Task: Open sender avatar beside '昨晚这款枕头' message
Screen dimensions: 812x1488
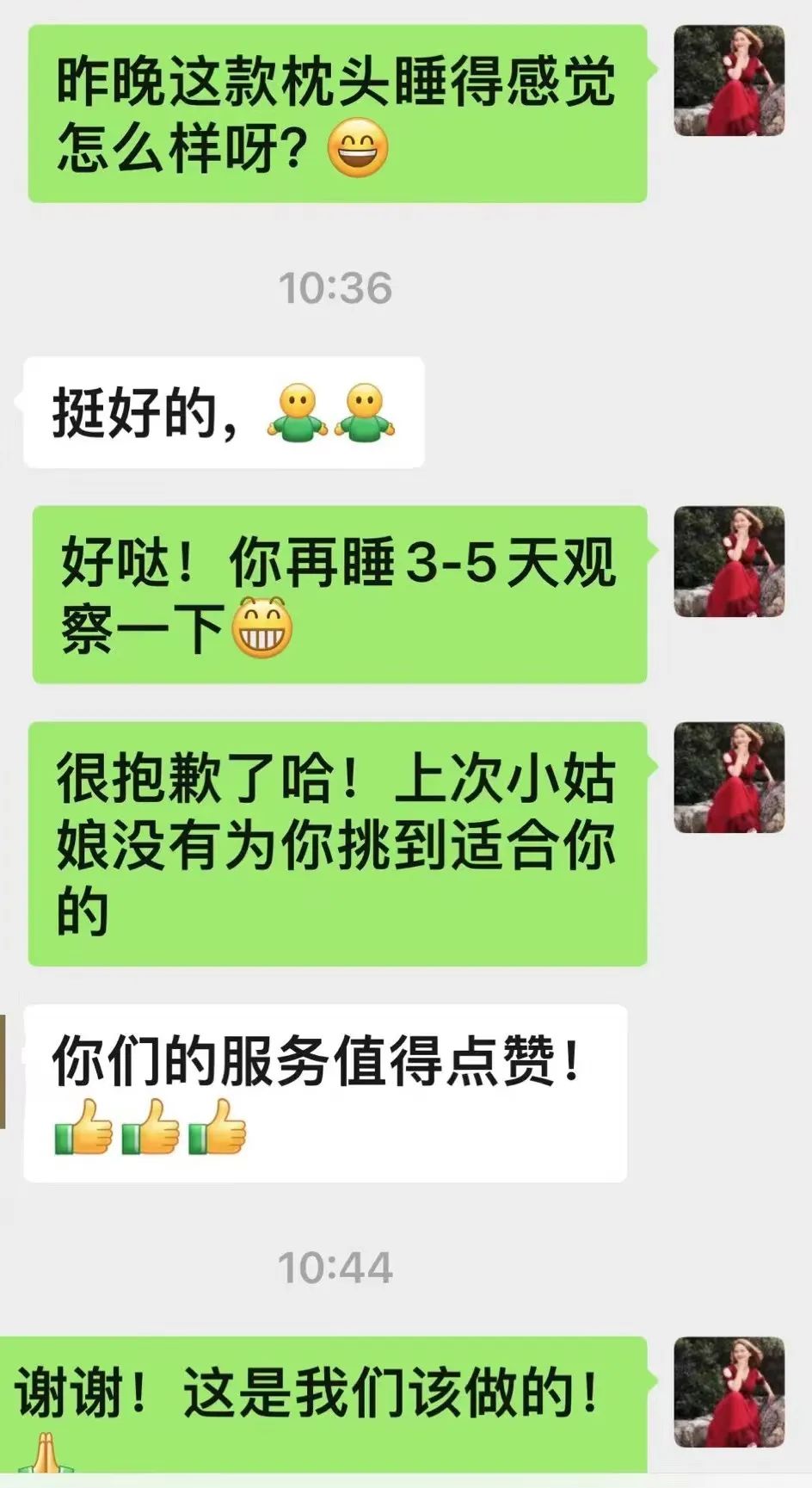Action: [x=729, y=80]
